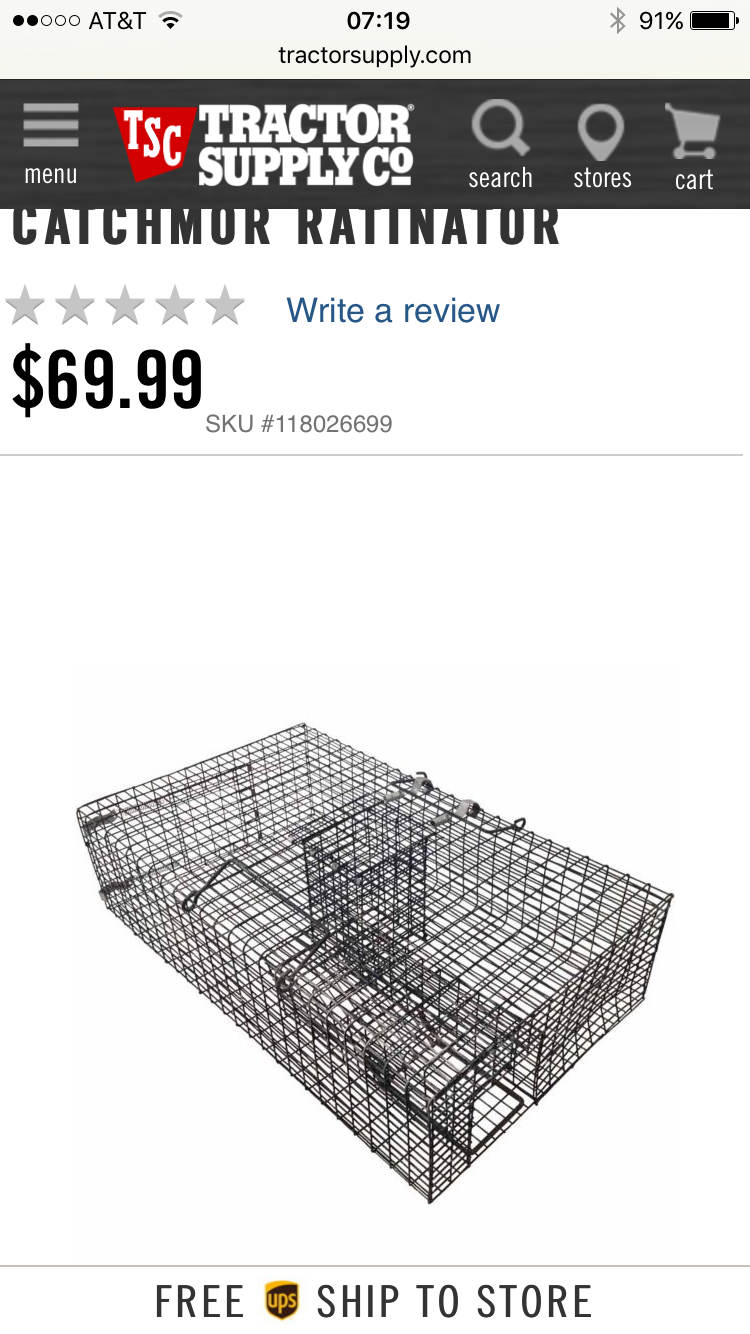This screenshot has width=750, height=1334.
Task: Go to Tractor Supply Co homepage
Action: (x=264, y=145)
